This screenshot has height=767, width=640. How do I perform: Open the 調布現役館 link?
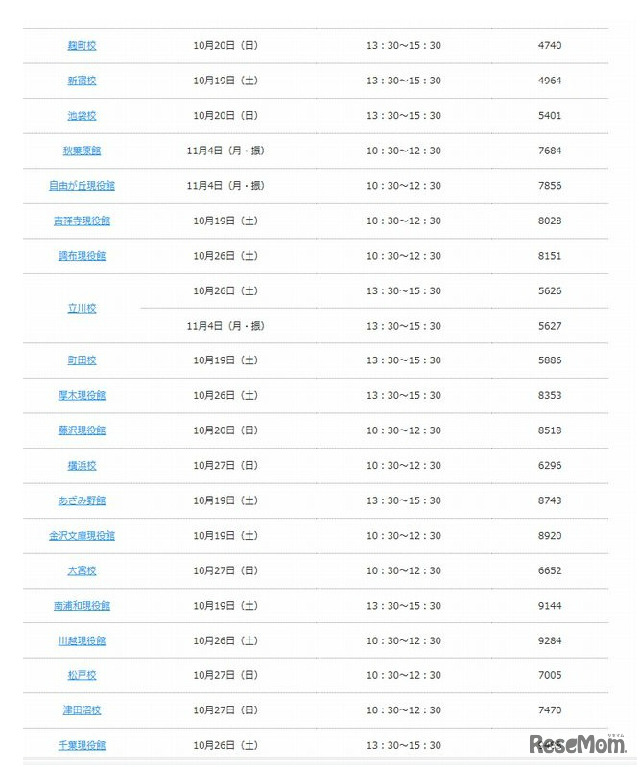pyautogui.click(x=82, y=256)
